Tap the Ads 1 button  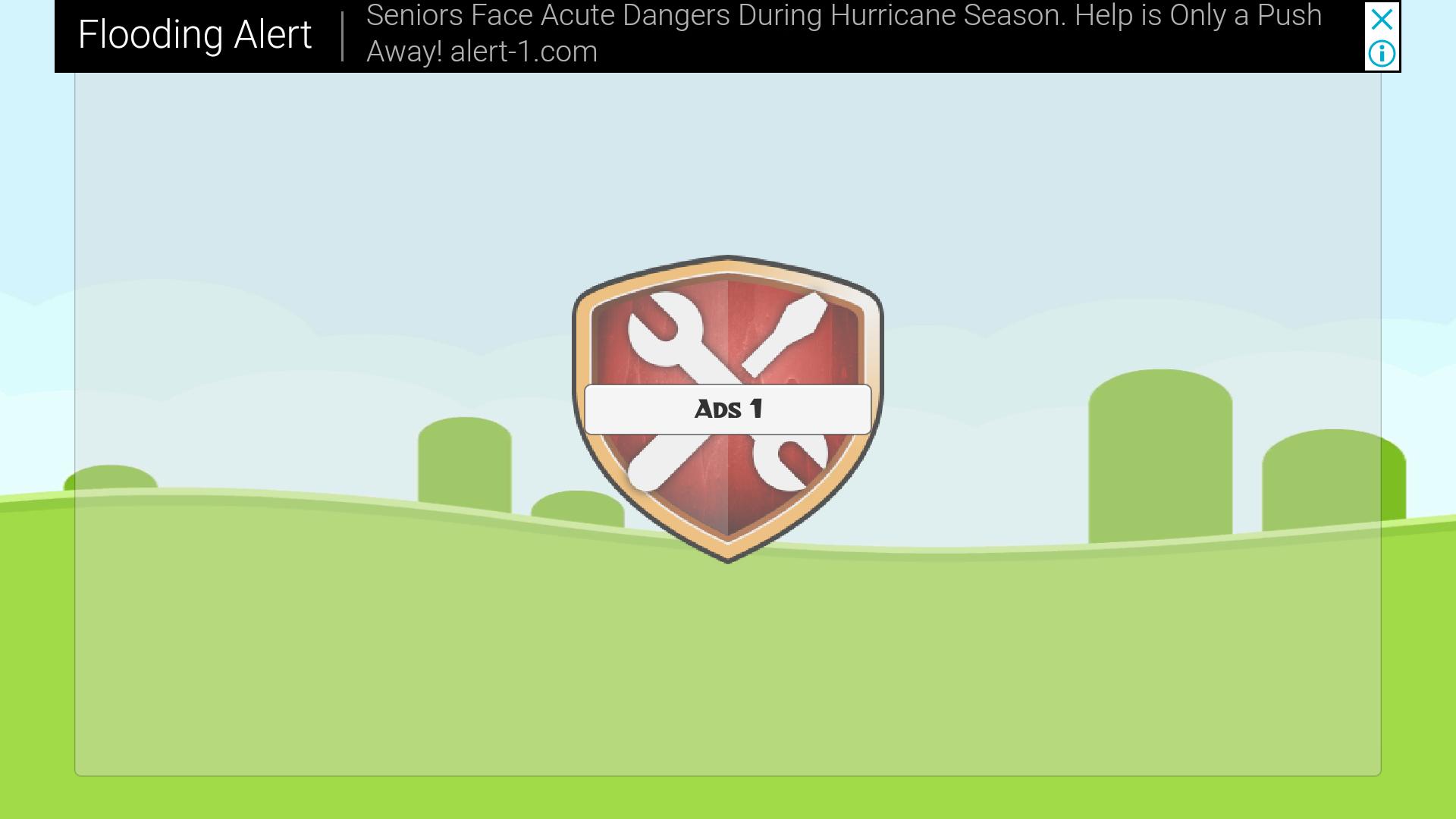click(727, 409)
